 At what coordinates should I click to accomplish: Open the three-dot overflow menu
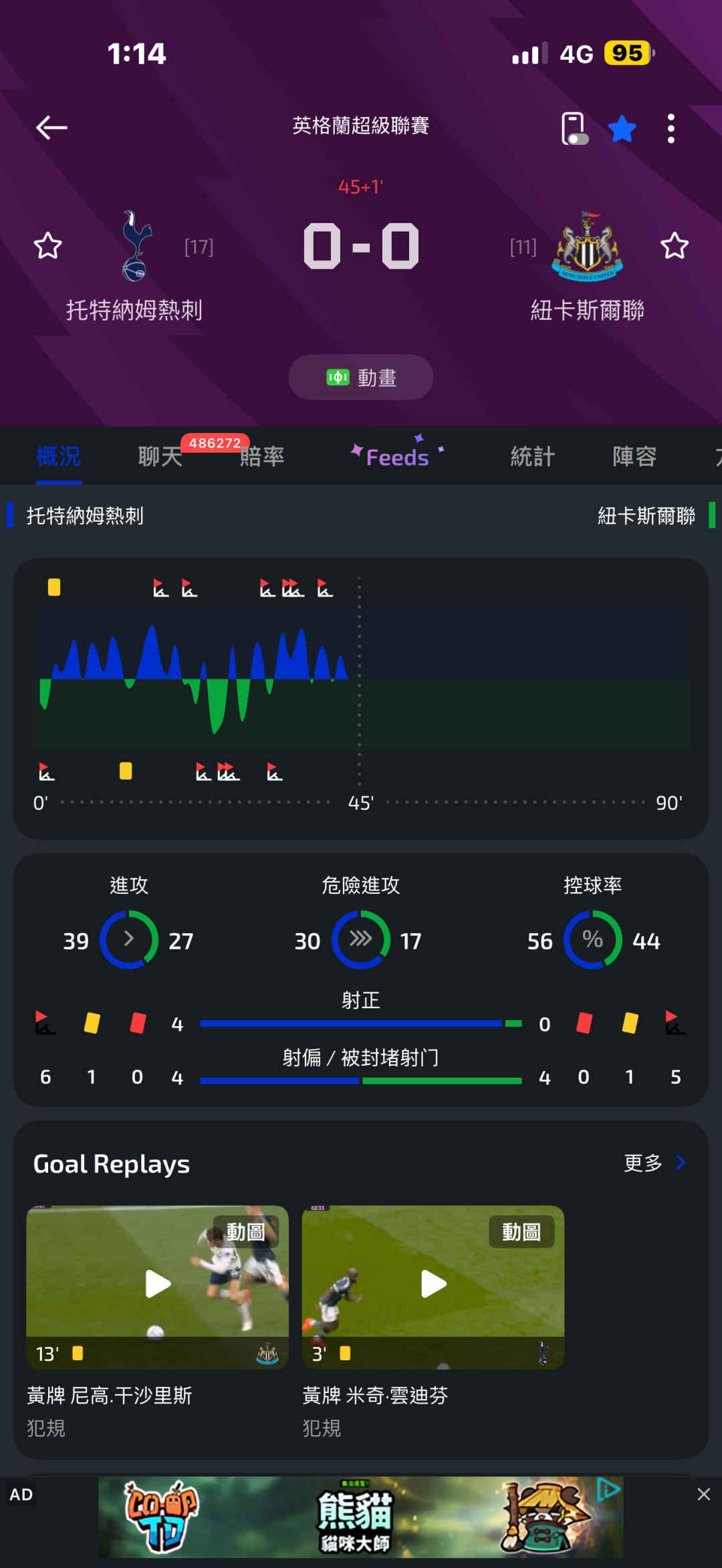(x=671, y=128)
